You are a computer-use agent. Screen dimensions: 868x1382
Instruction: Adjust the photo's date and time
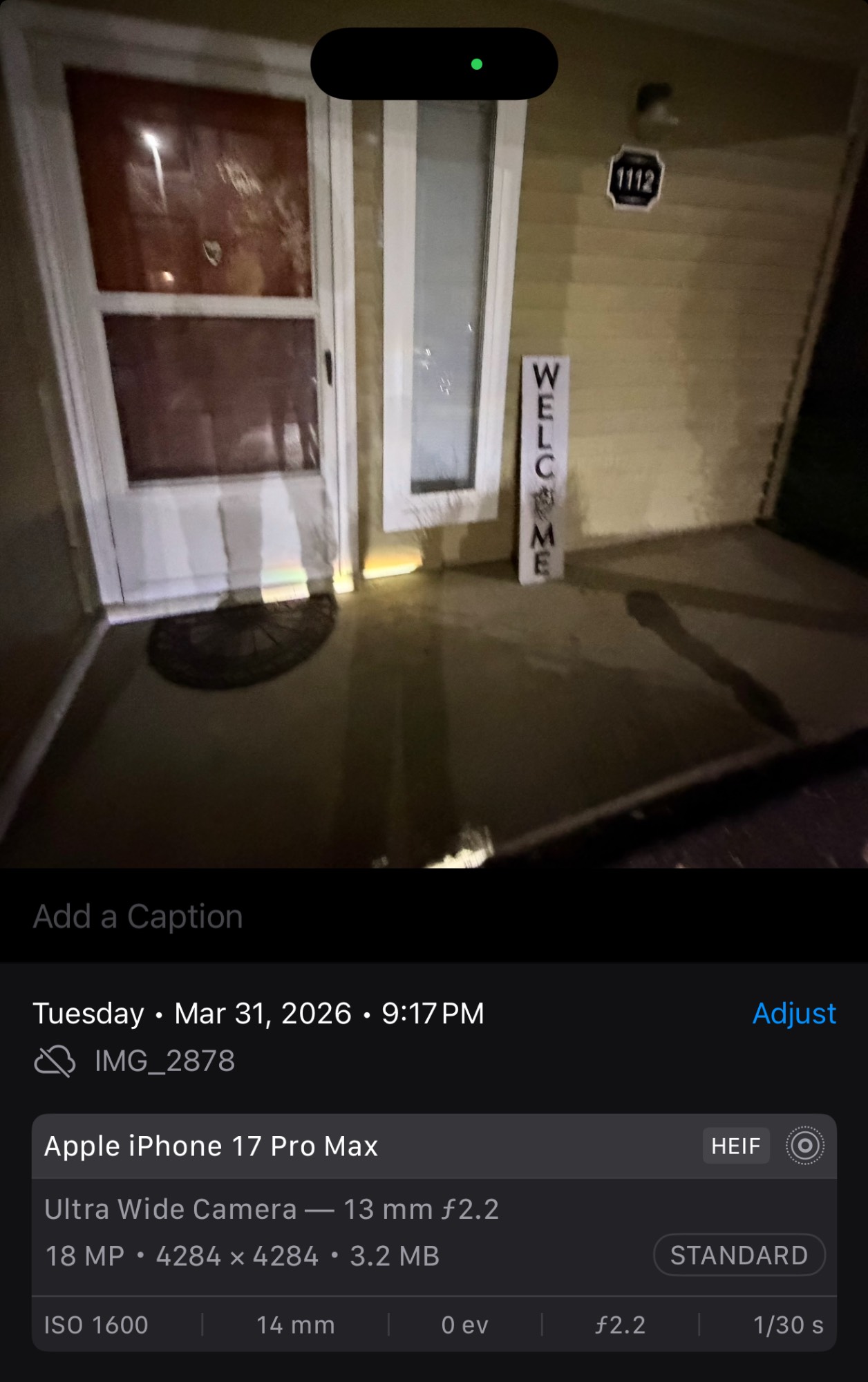coord(793,1014)
